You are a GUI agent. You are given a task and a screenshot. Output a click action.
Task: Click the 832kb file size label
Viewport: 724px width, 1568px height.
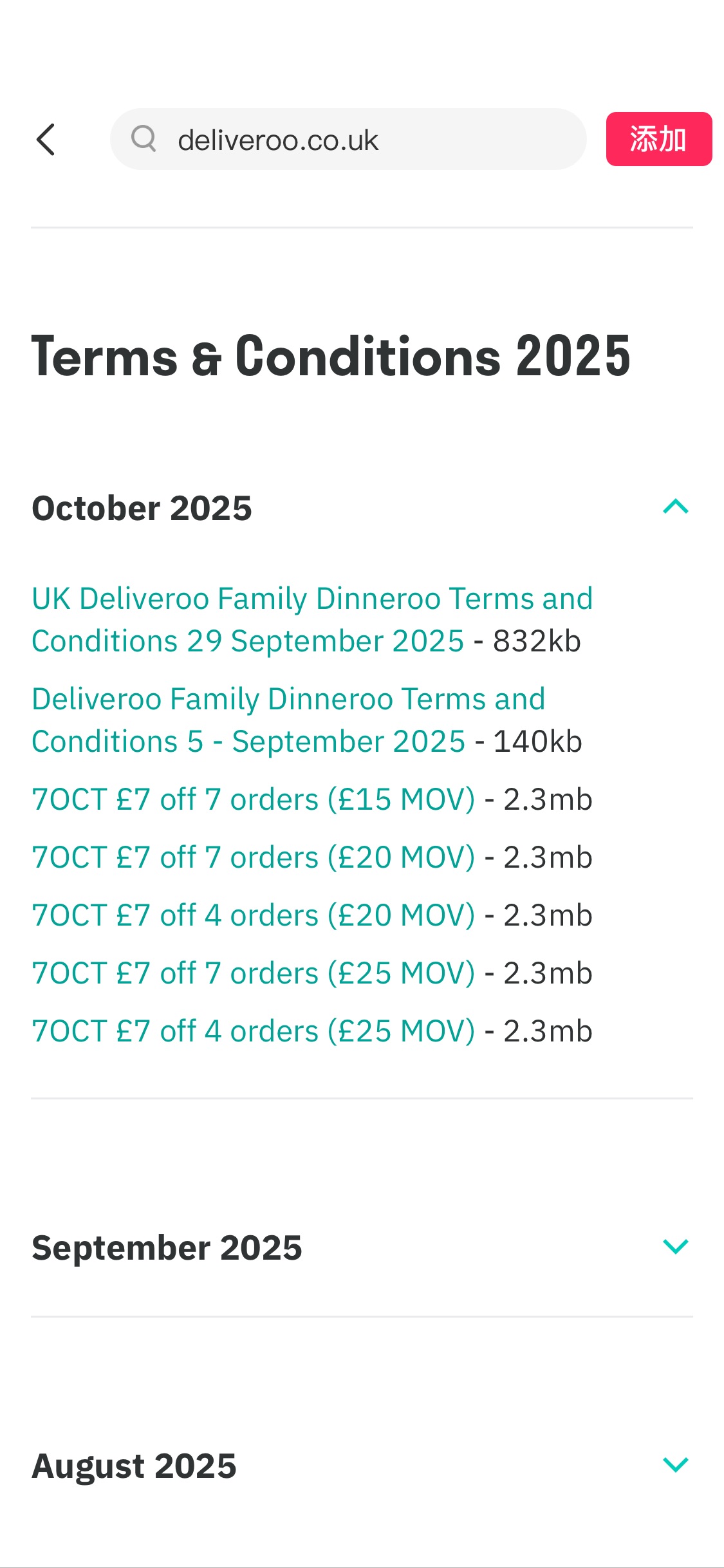click(x=536, y=641)
